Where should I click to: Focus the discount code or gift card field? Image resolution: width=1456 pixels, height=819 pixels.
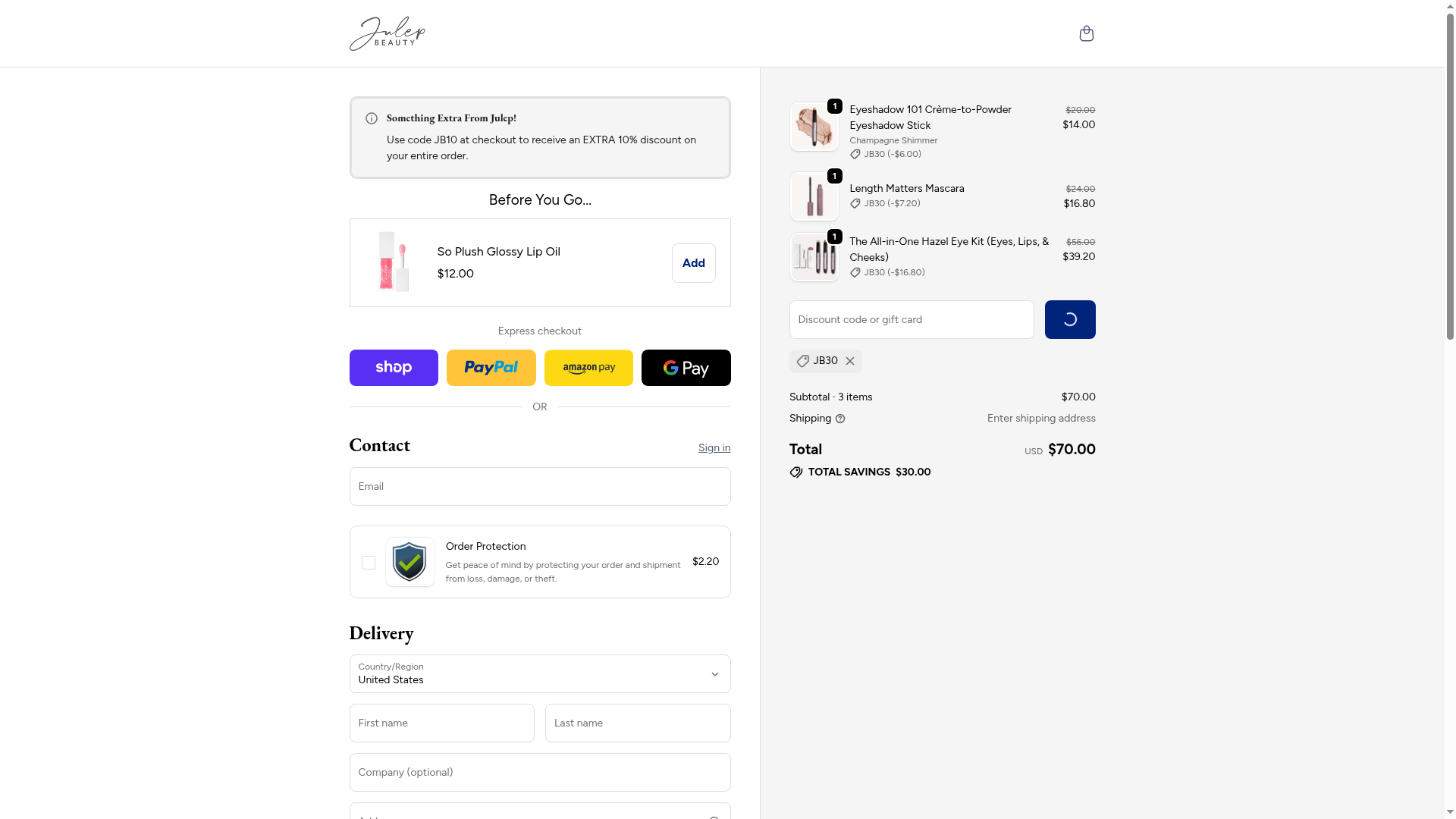[x=911, y=320]
